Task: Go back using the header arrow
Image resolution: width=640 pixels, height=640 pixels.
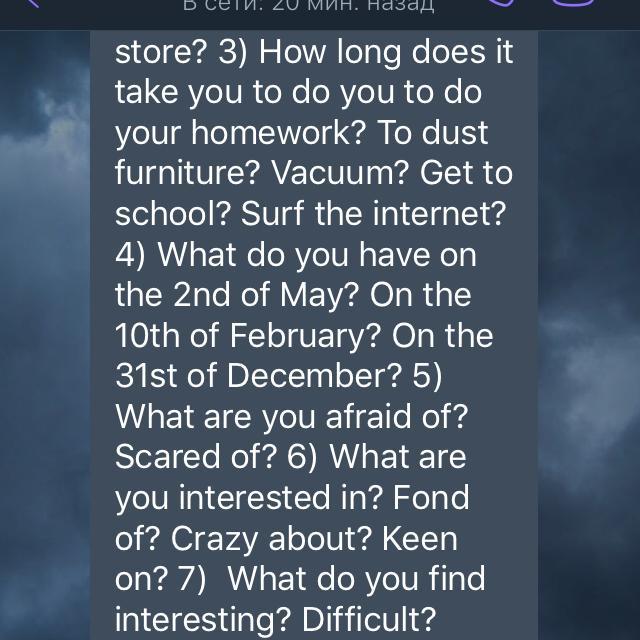Action: tap(33, 3)
